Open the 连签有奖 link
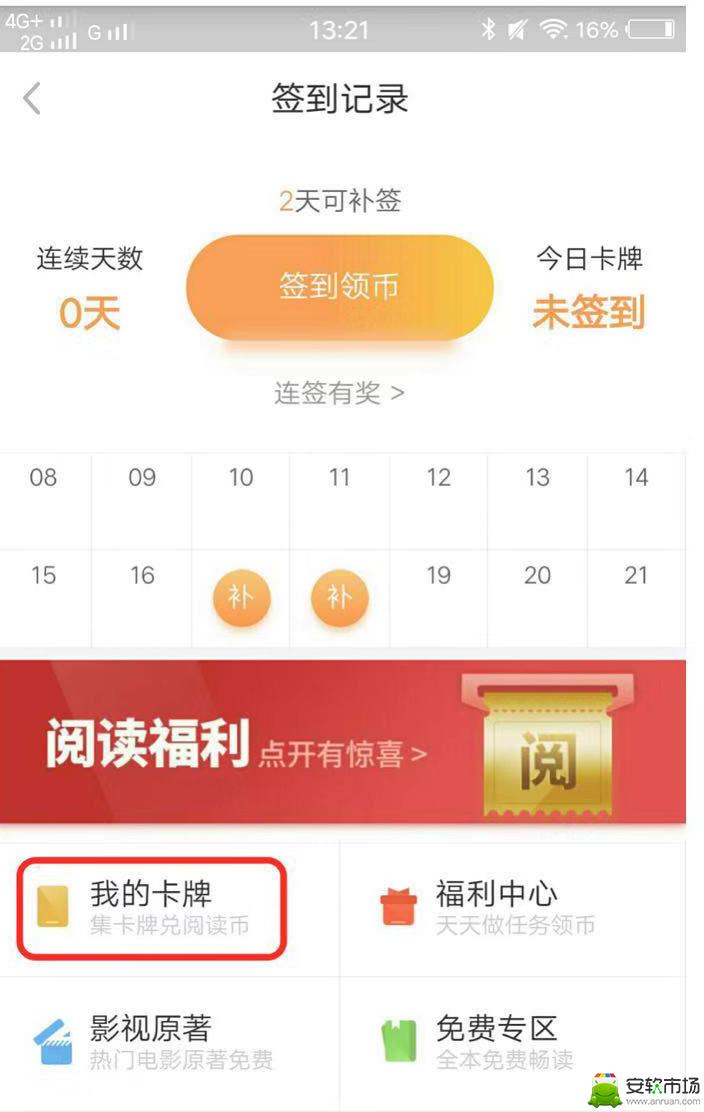This screenshot has width=704, height=1112. pyautogui.click(x=339, y=393)
